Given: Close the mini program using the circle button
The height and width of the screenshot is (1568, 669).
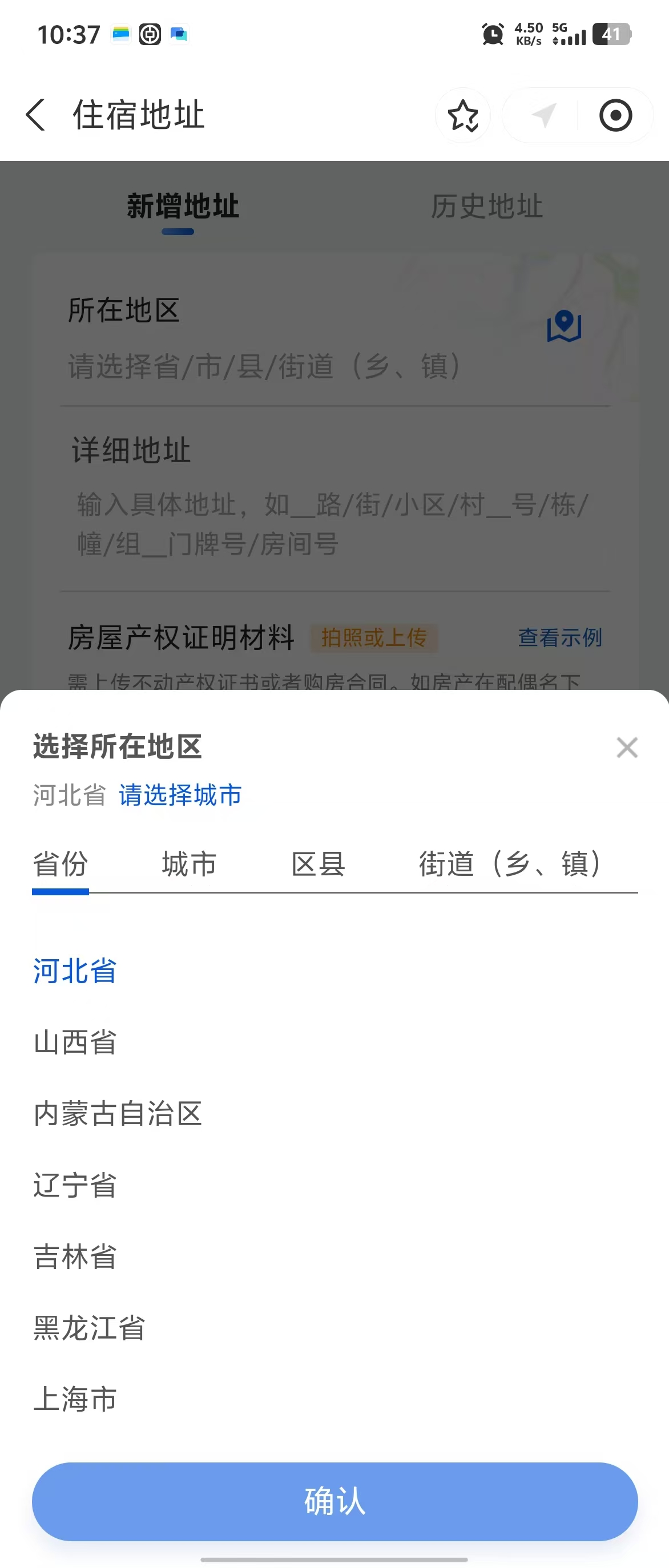Looking at the screenshot, I should tap(615, 116).
